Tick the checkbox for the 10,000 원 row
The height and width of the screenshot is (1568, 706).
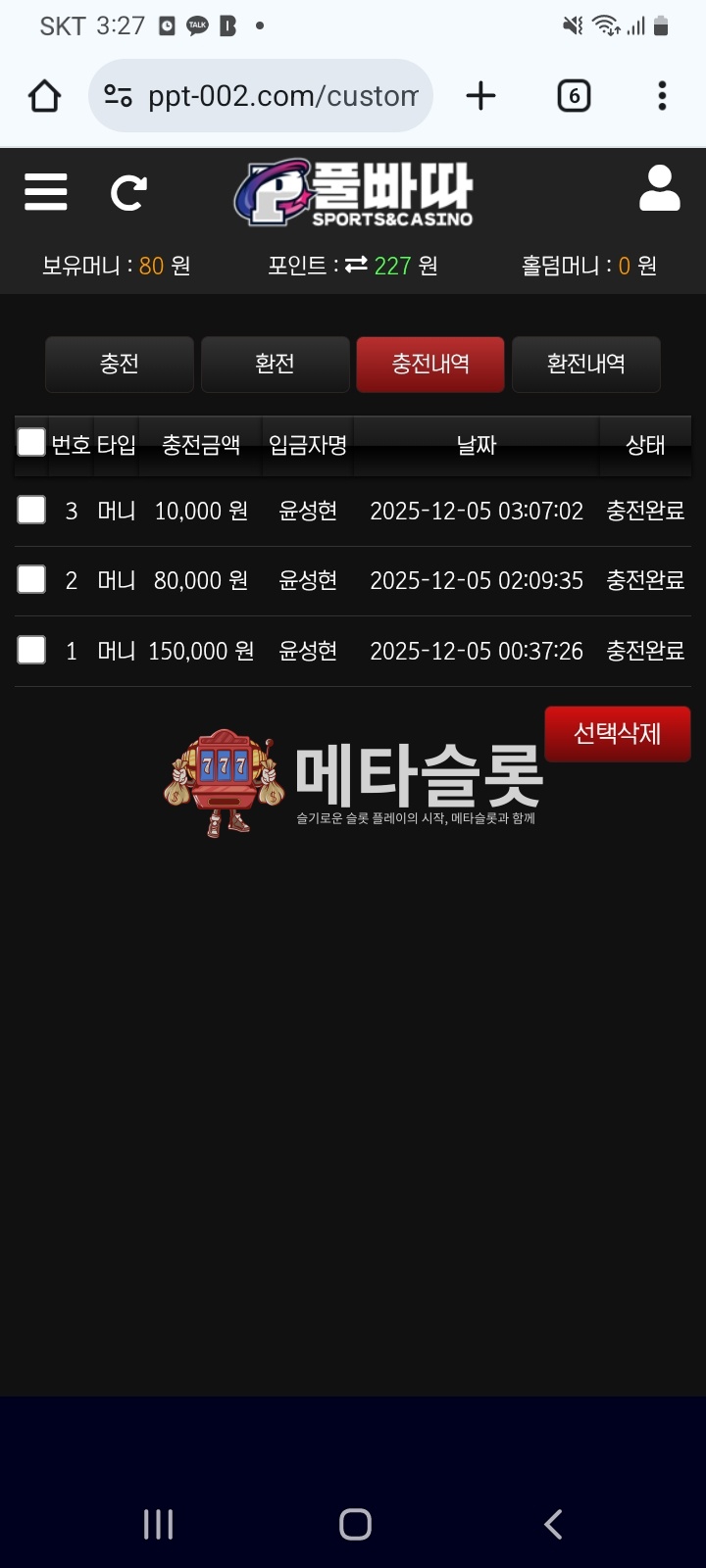[x=31, y=510]
